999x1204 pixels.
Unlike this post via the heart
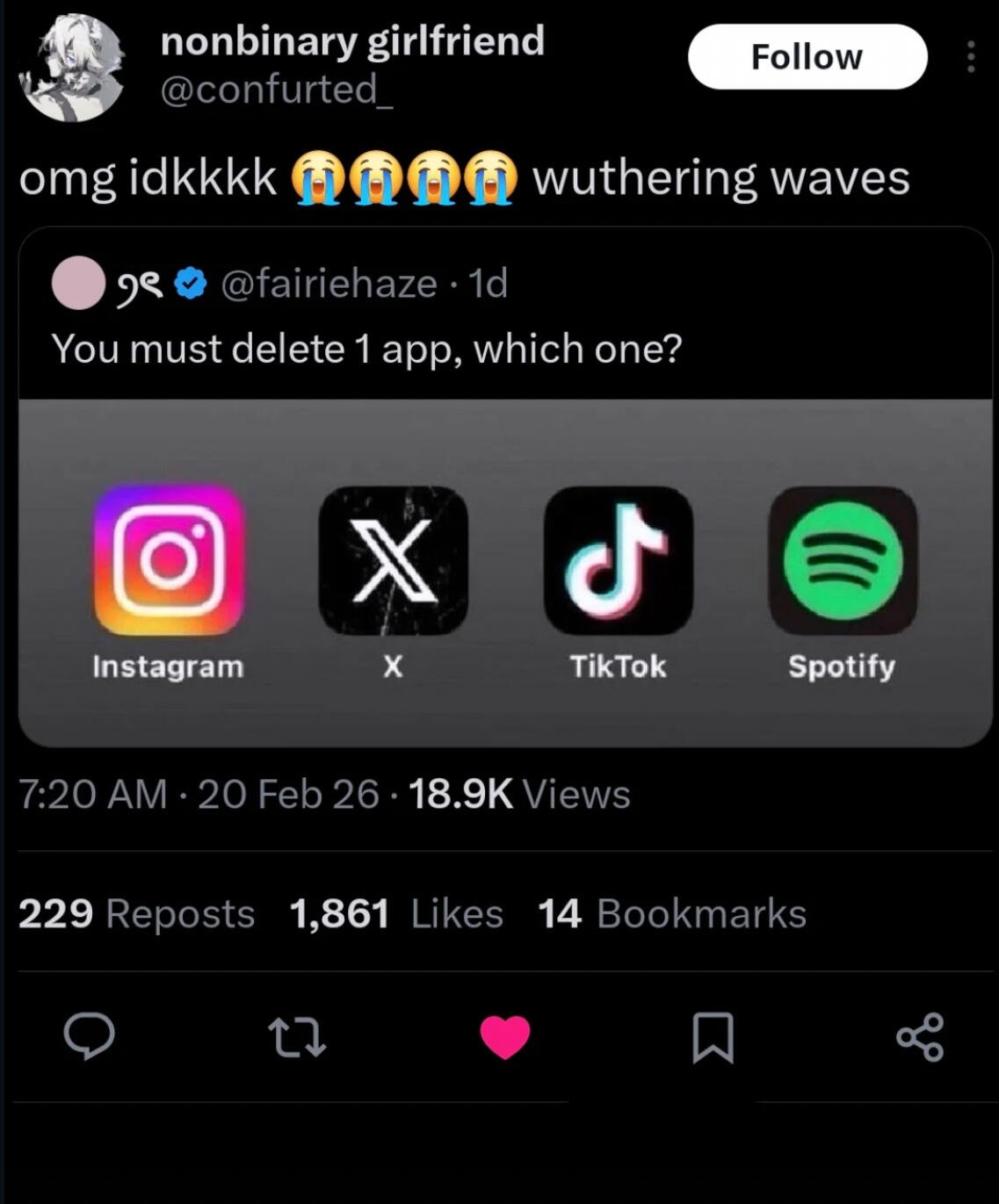[x=505, y=1036]
